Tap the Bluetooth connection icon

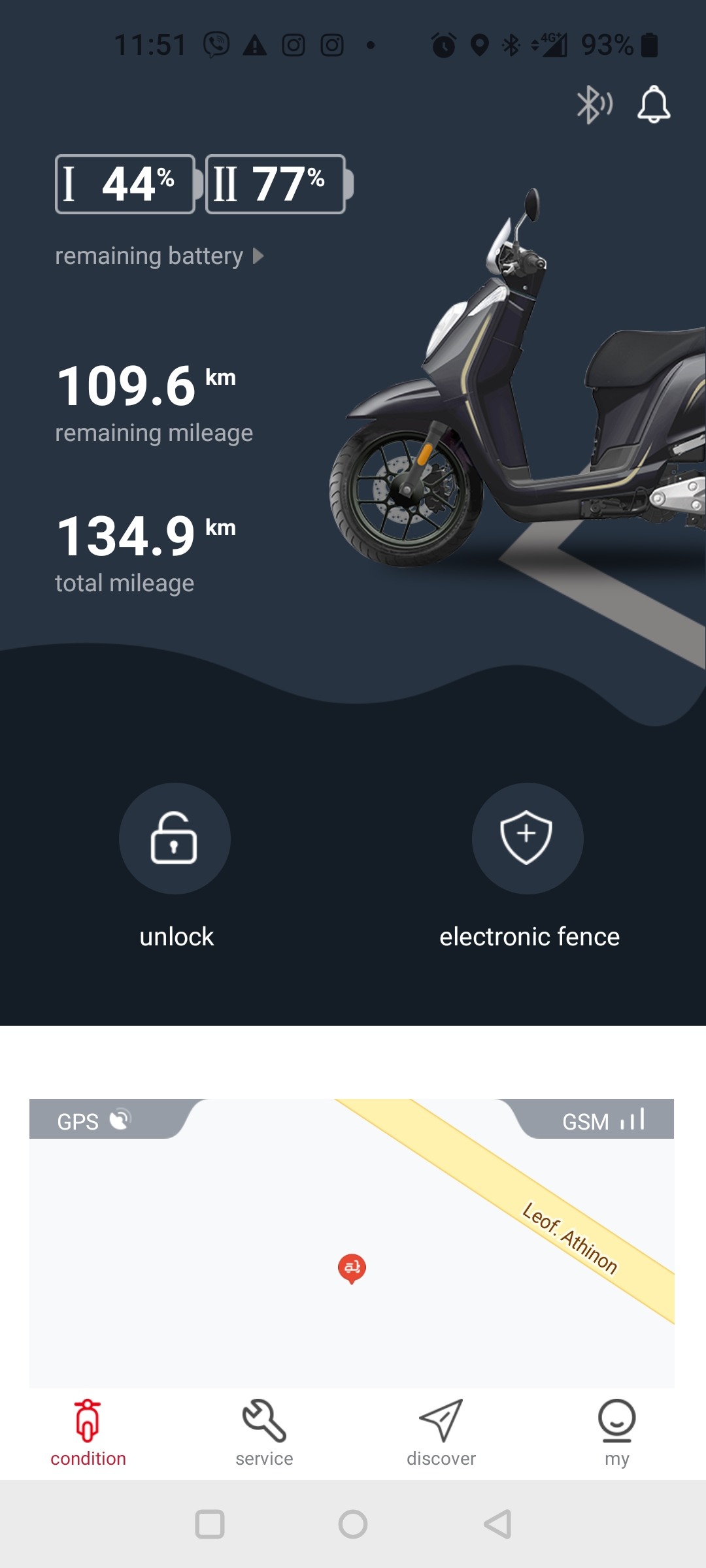(594, 105)
